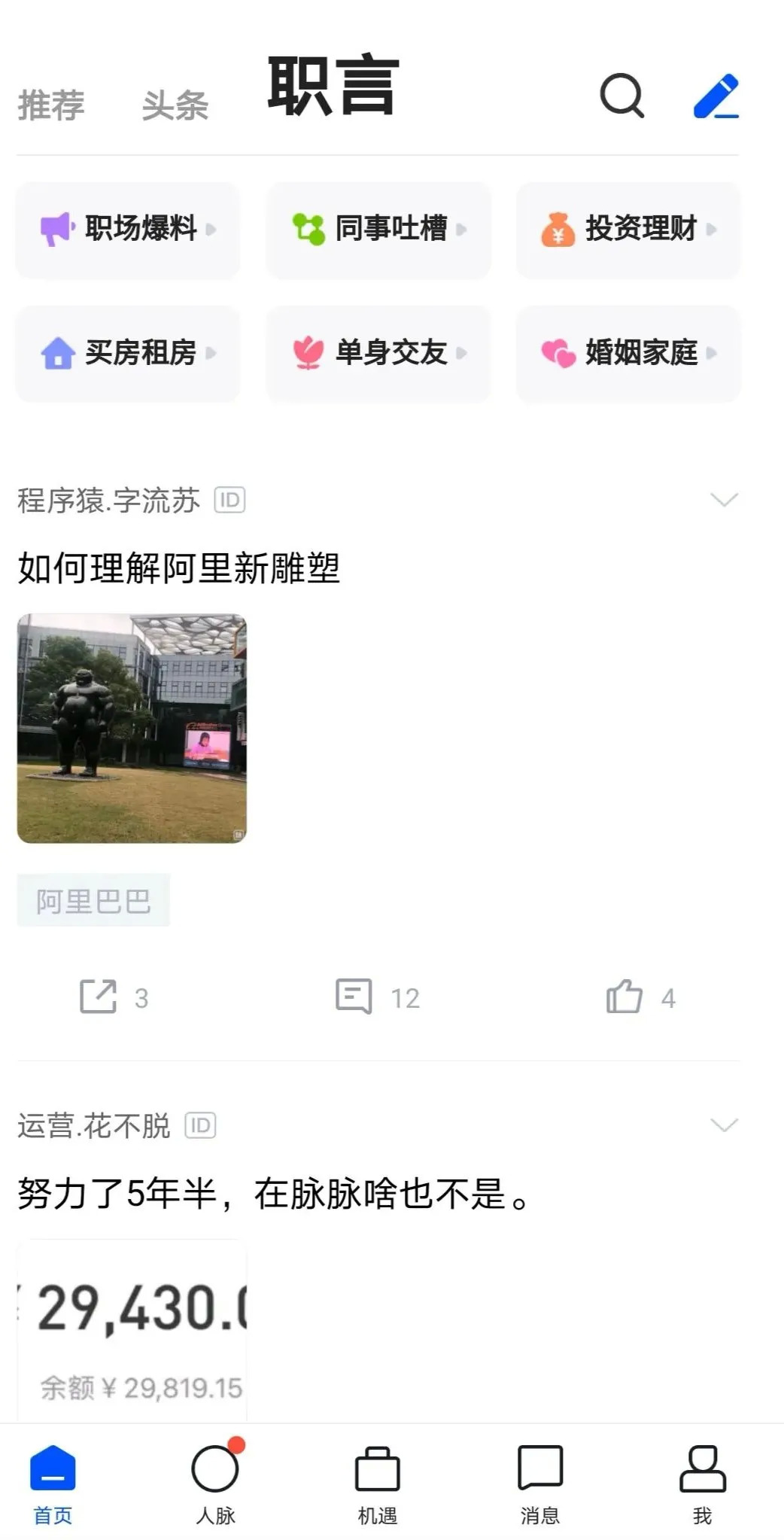Expand the options chevron on 程序猿.字流苏's post
The height and width of the screenshot is (1540, 784).
724,500
